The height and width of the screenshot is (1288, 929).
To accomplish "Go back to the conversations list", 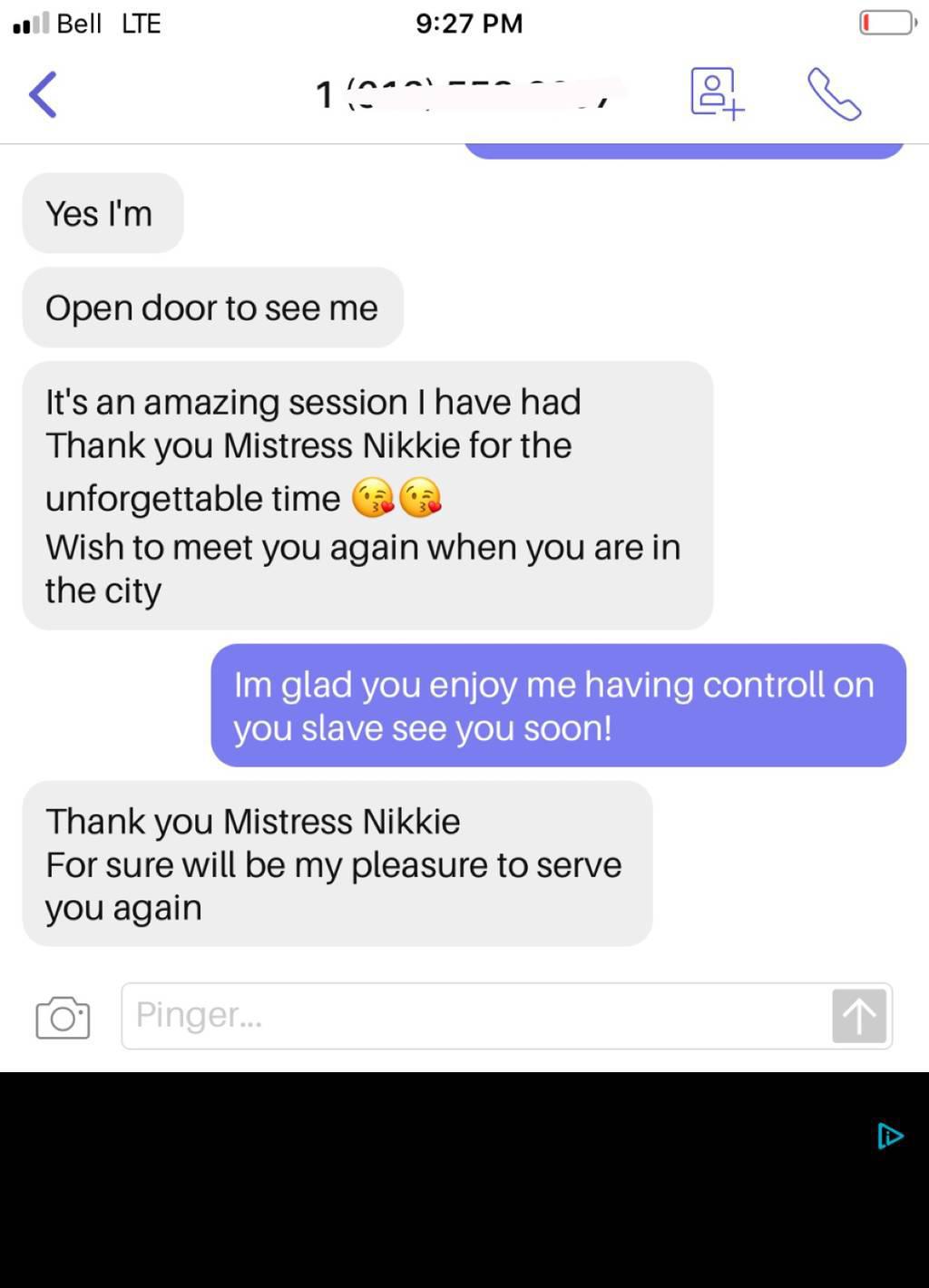I will click(x=43, y=94).
